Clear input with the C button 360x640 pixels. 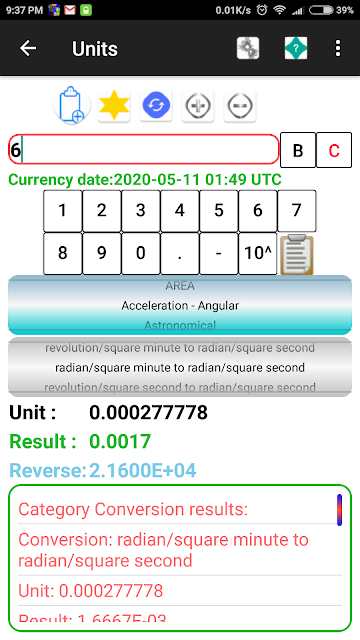tap(334, 150)
